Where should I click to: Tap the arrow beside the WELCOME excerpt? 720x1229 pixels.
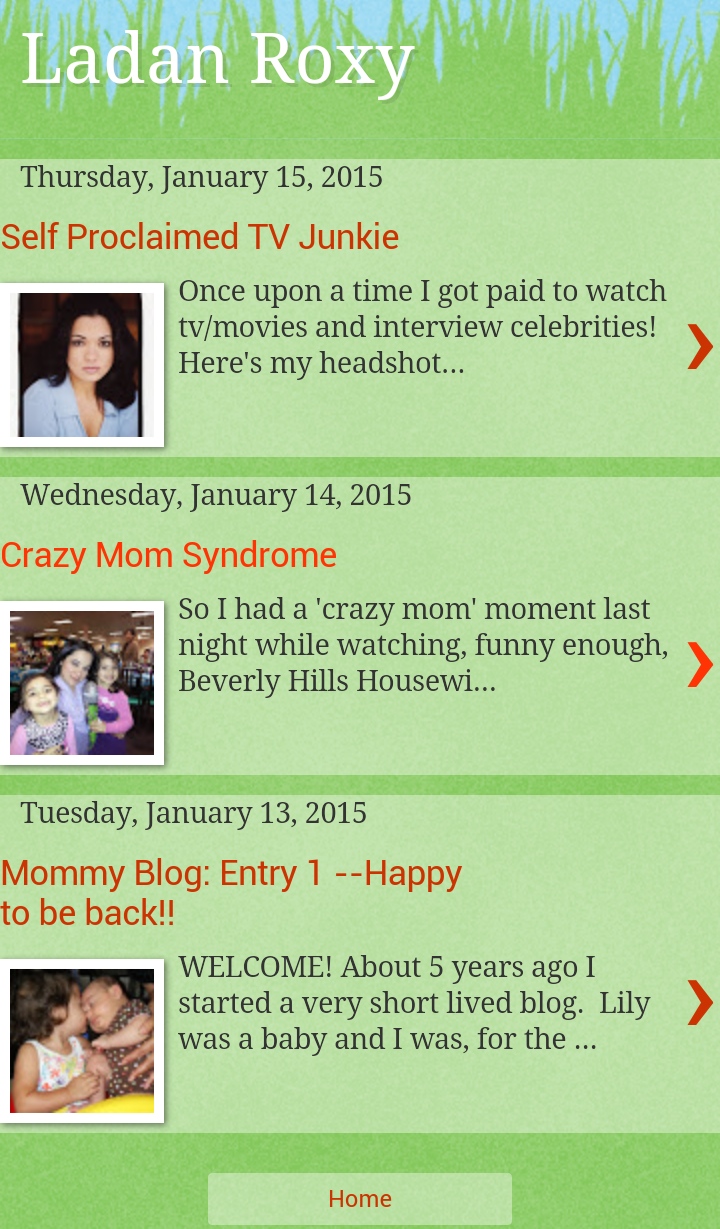click(x=699, y=1003)
